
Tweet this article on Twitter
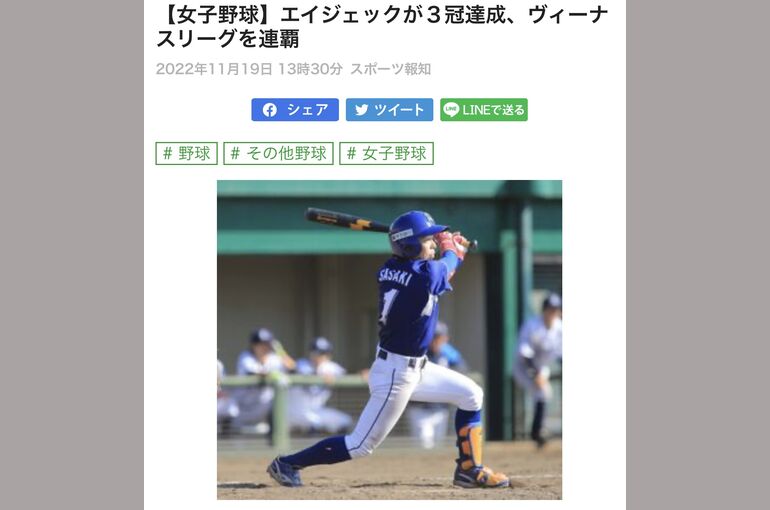[389, 110]
